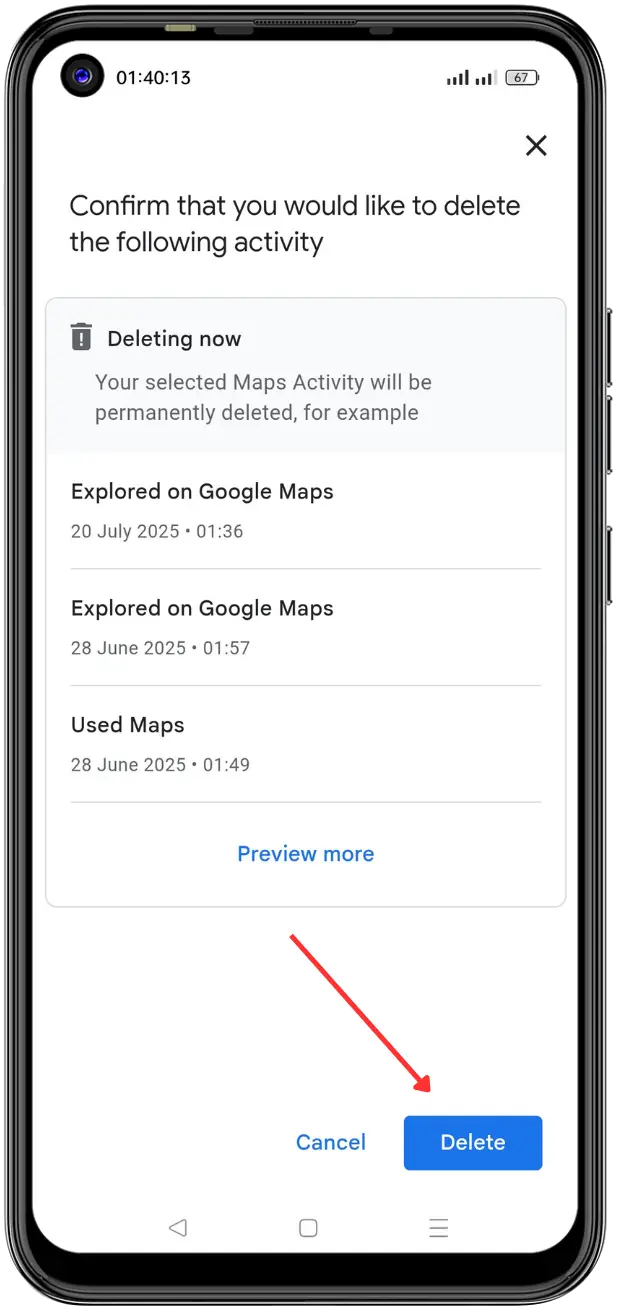Confirm with the Delete button
The width and height of the screenshot is (617, 1311).
click(x=473, y=1142)
